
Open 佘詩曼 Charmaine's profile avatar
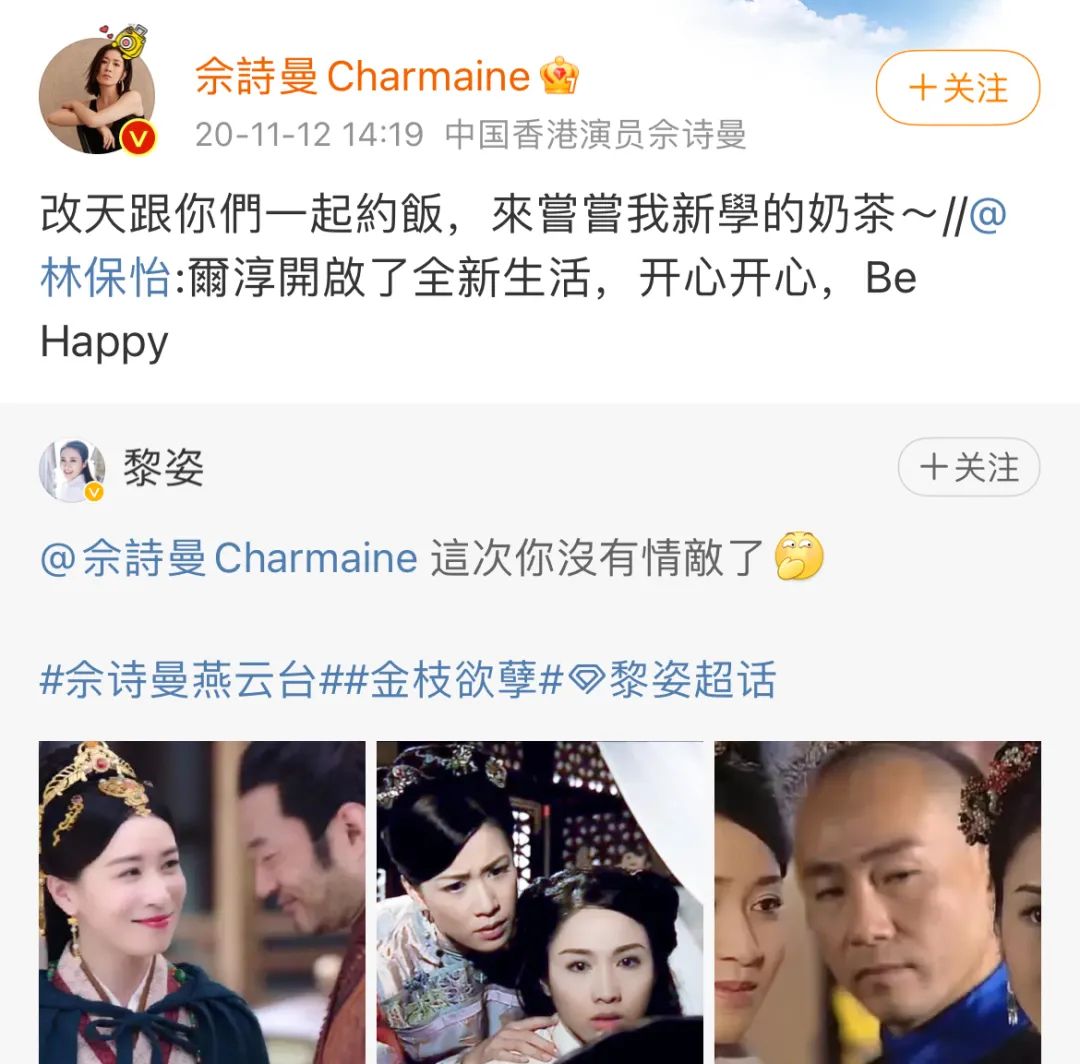click(97, 97)
